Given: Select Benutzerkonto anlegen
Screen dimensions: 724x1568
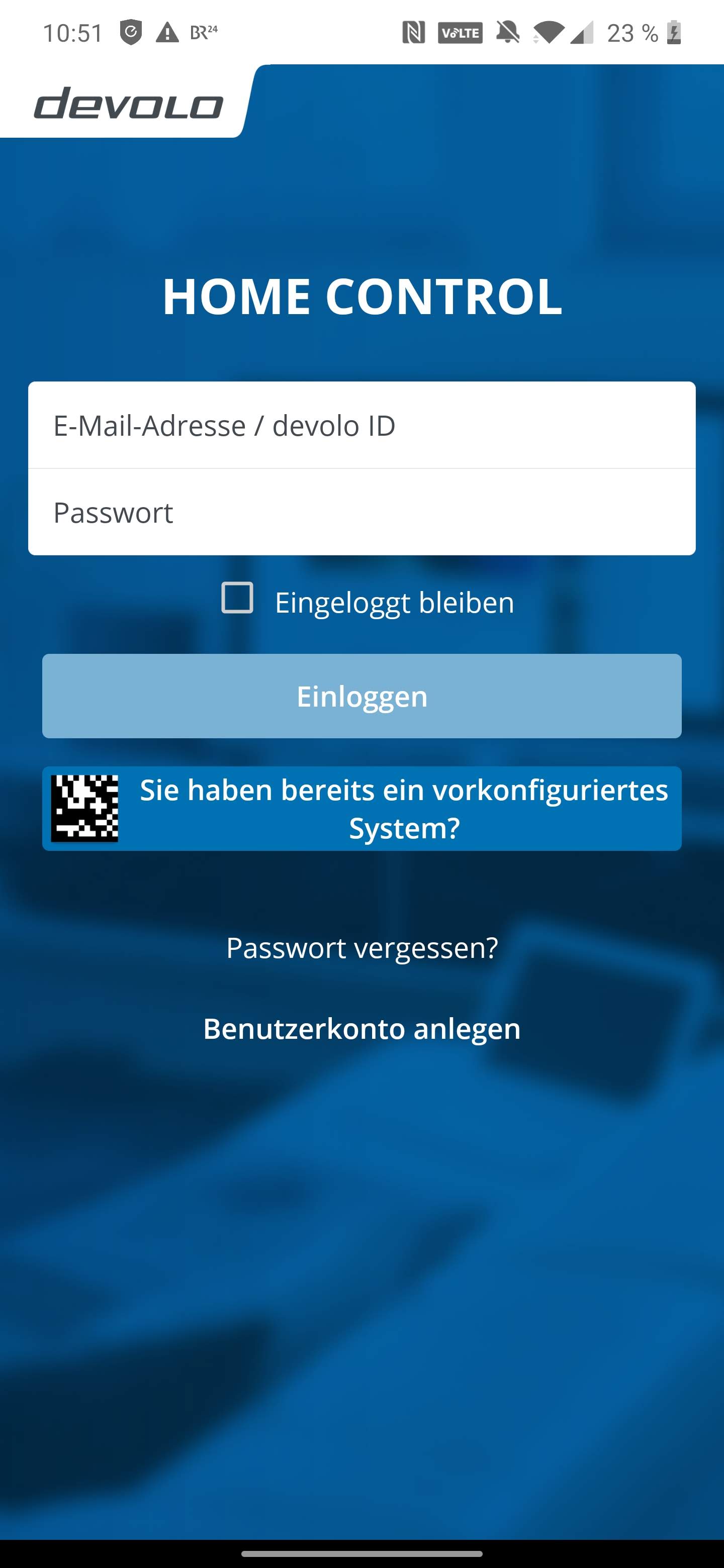Looking at the screenshot, I should pyautogui.click(x=361, y=1029).
